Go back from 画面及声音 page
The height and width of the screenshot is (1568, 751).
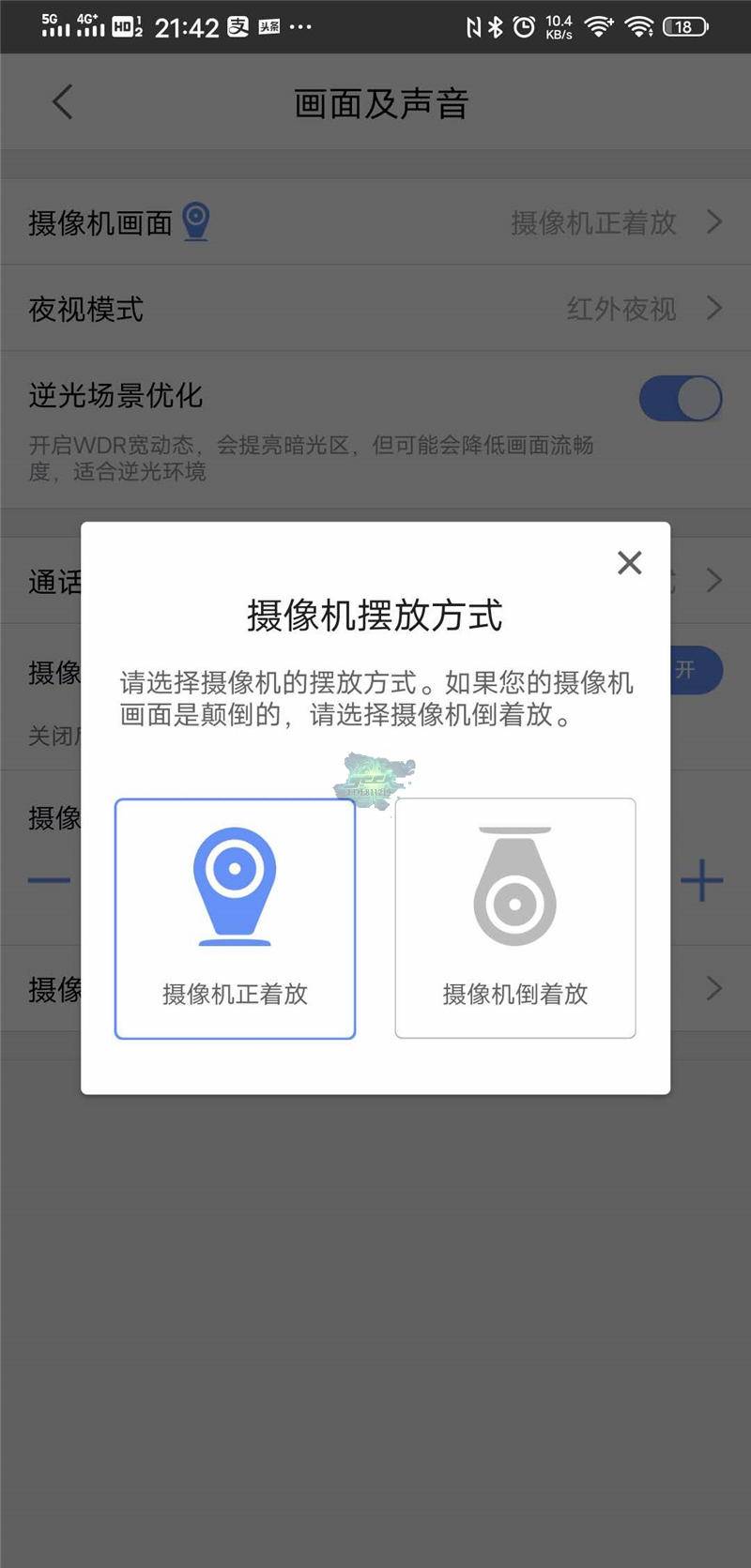click(x=63, y=102)
